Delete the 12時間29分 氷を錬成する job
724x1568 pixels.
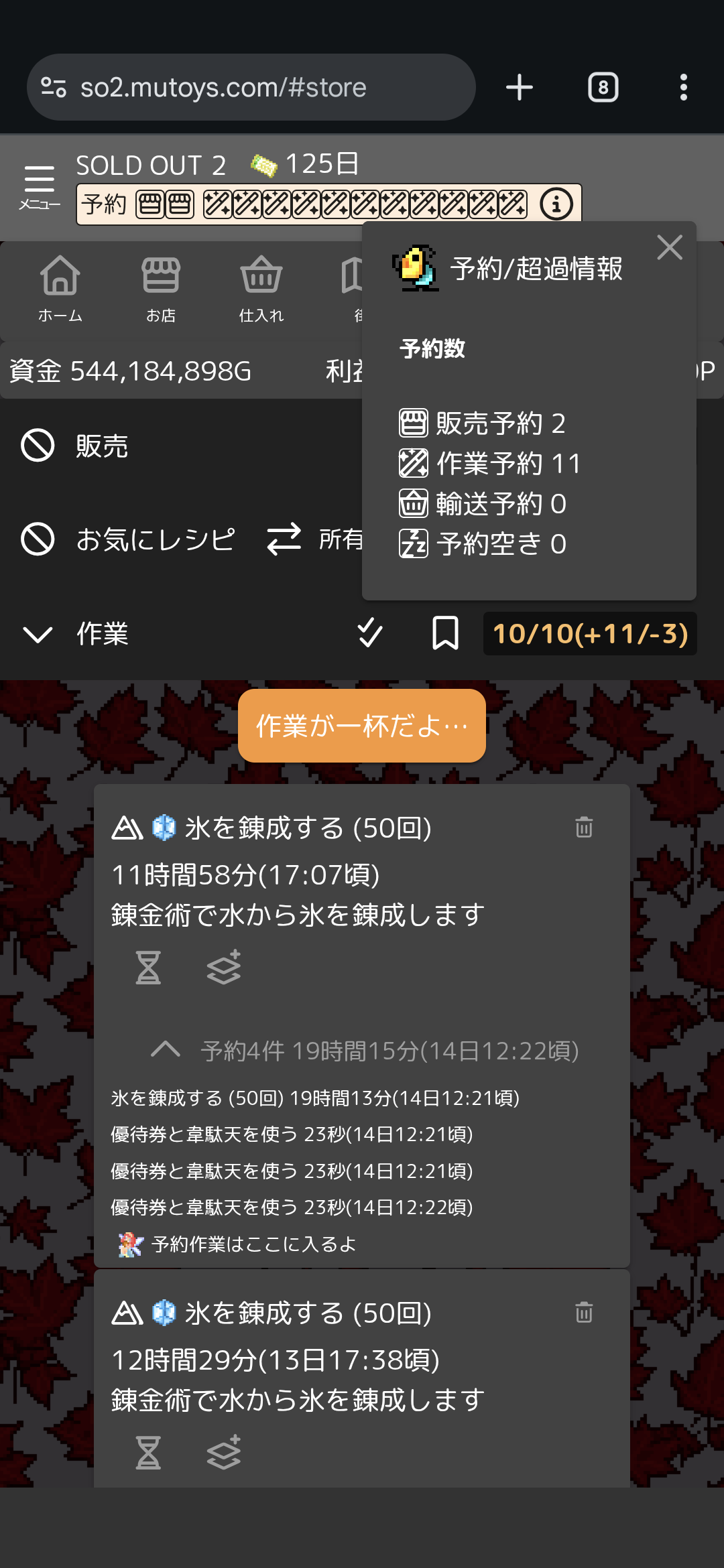click(x=584, y=1313)
